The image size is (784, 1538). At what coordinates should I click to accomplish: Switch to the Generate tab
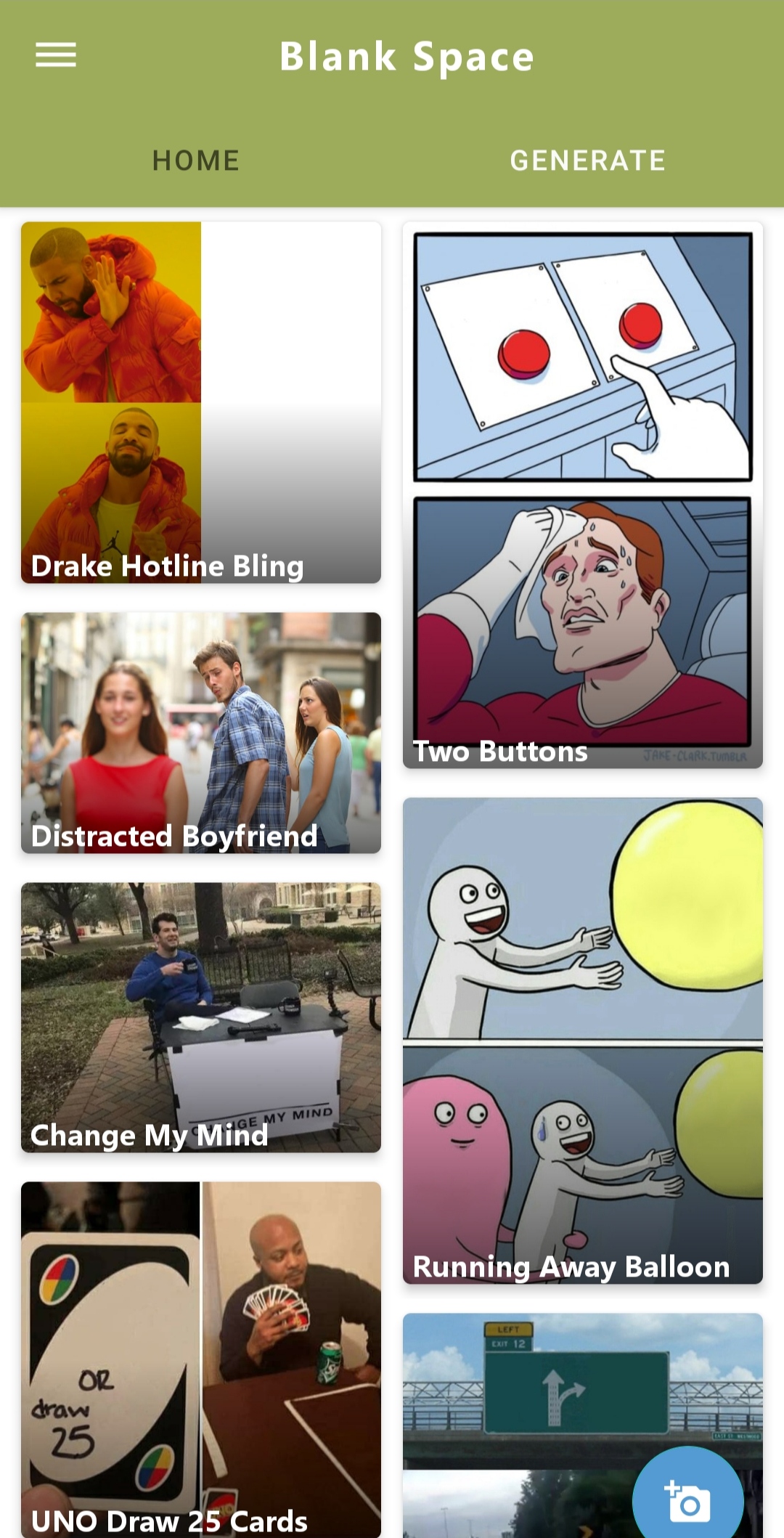[587, 160]
